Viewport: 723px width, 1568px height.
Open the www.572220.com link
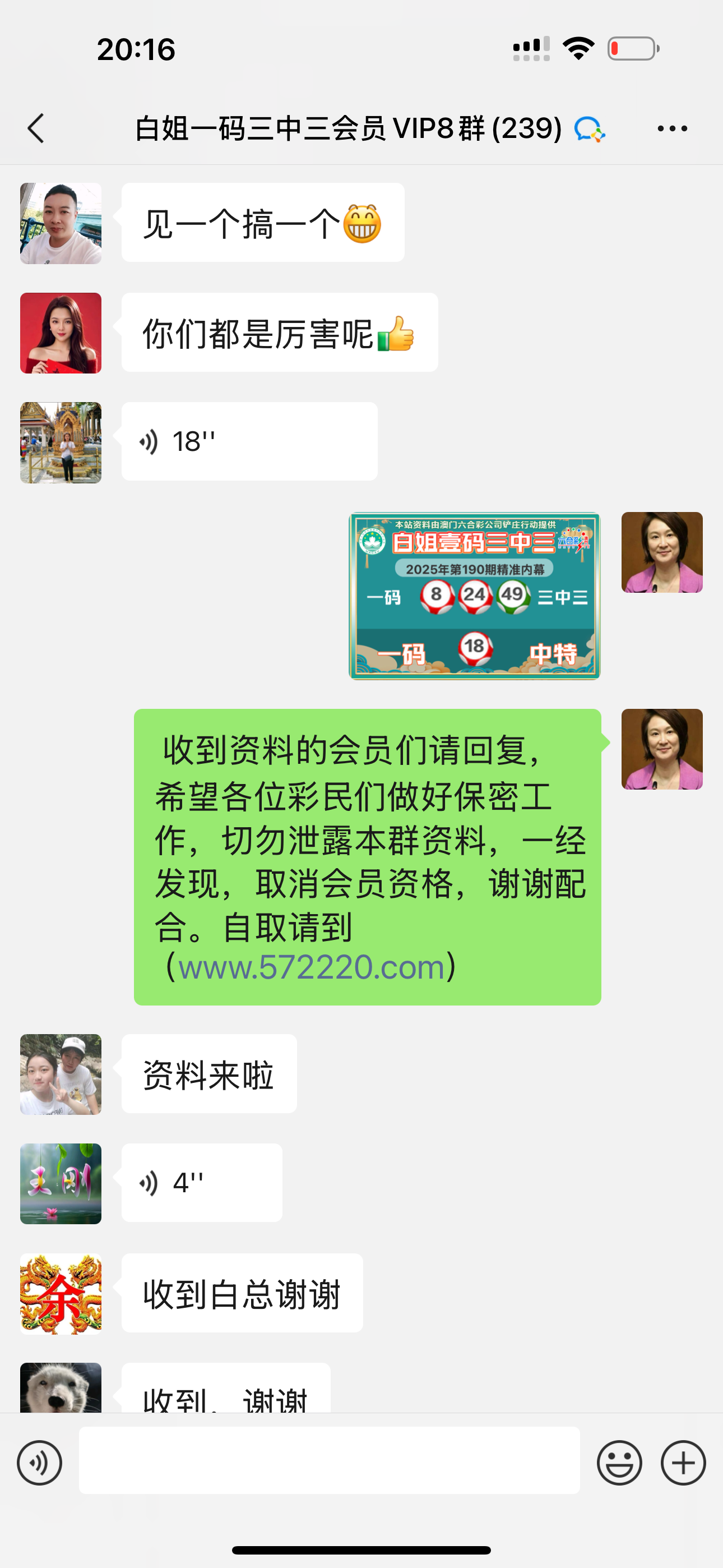(x=311, y=967)
